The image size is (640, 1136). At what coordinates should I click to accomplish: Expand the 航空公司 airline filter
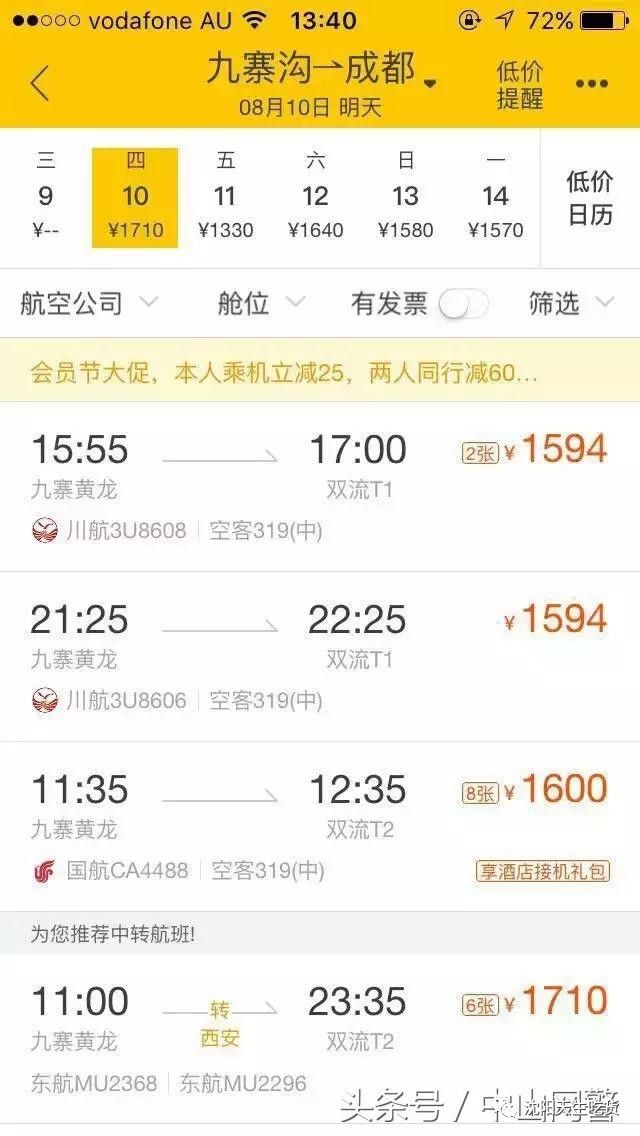[x=88, y=303]
